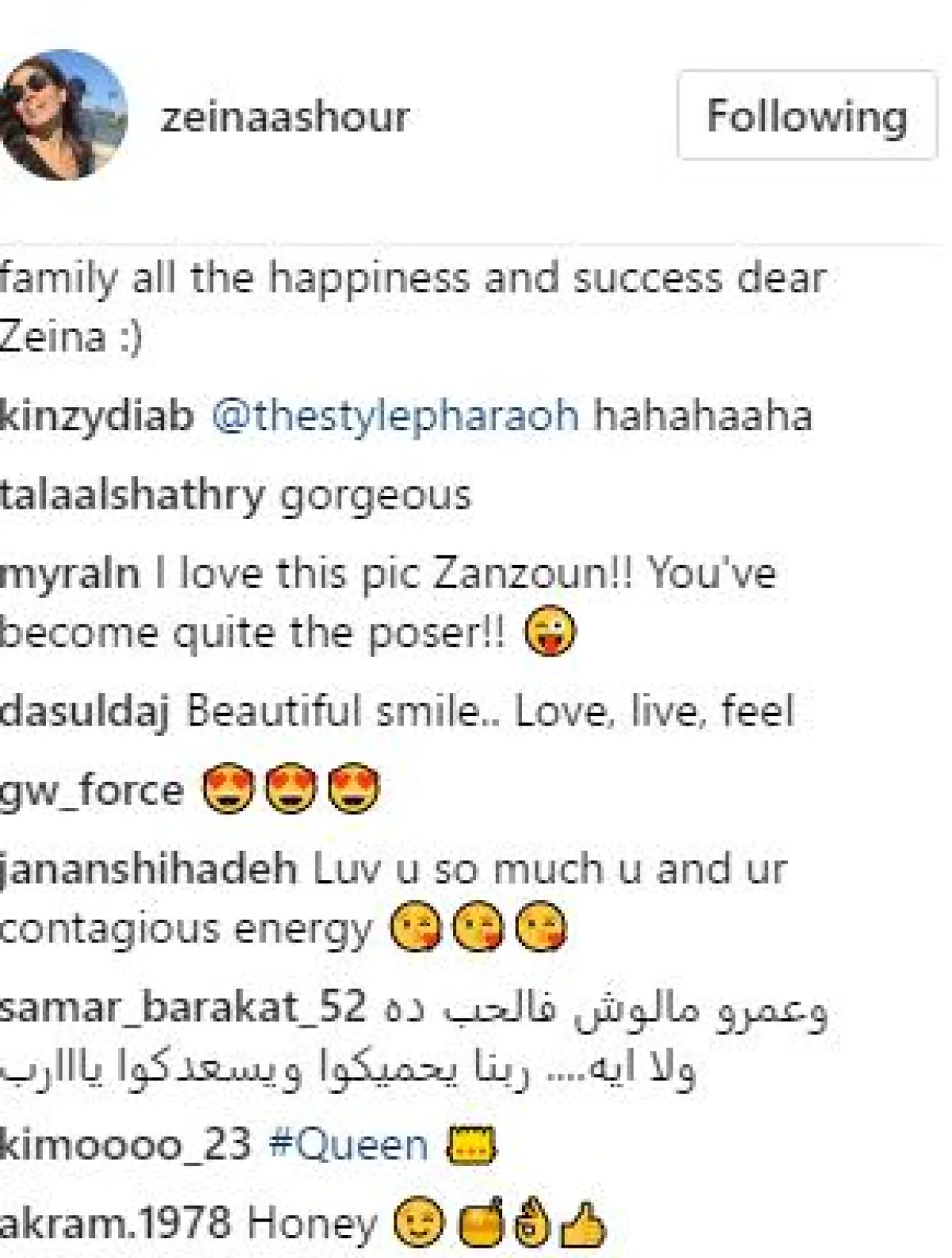View jananshihadeh's profile
The height and width of the screenshot is (1258, 952).
pos(149,868)
